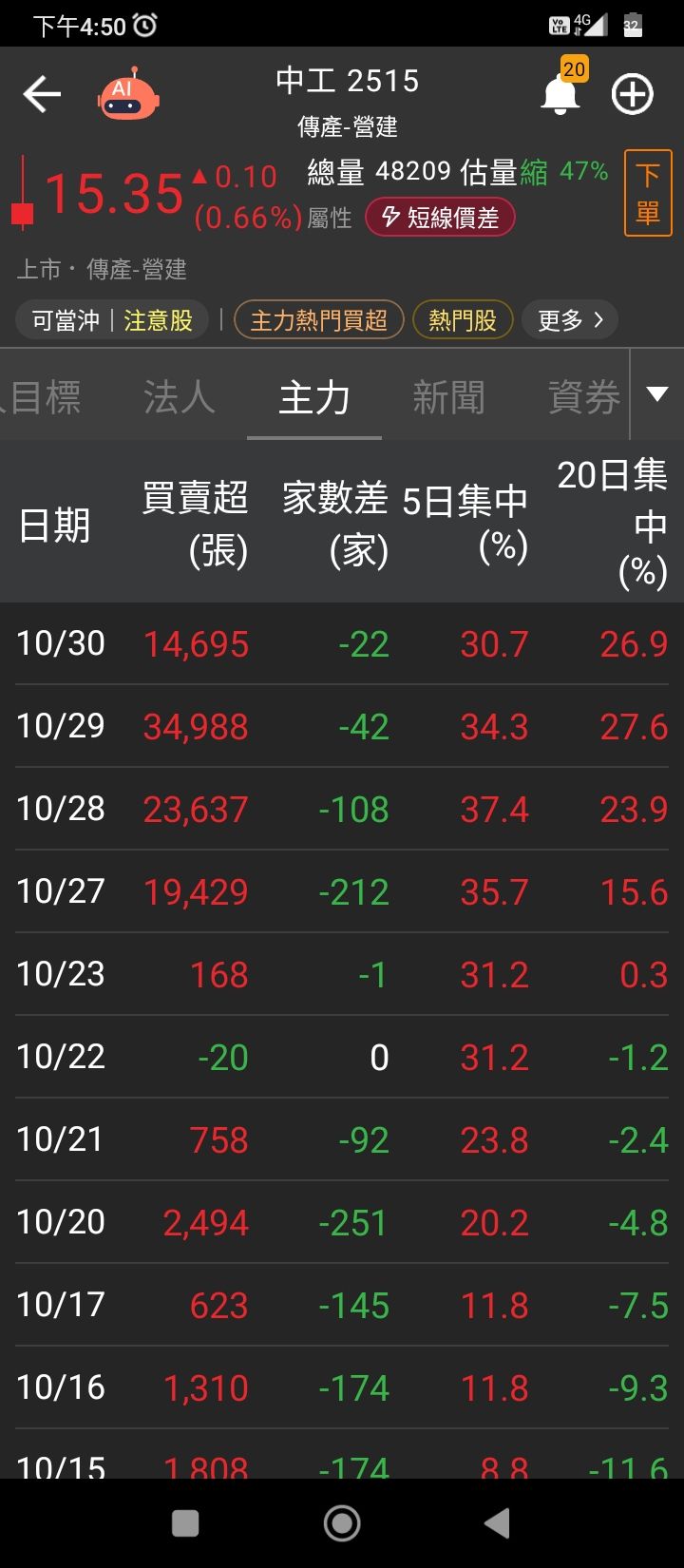Switch to the 法人 tab

click(x=179, y=397)
